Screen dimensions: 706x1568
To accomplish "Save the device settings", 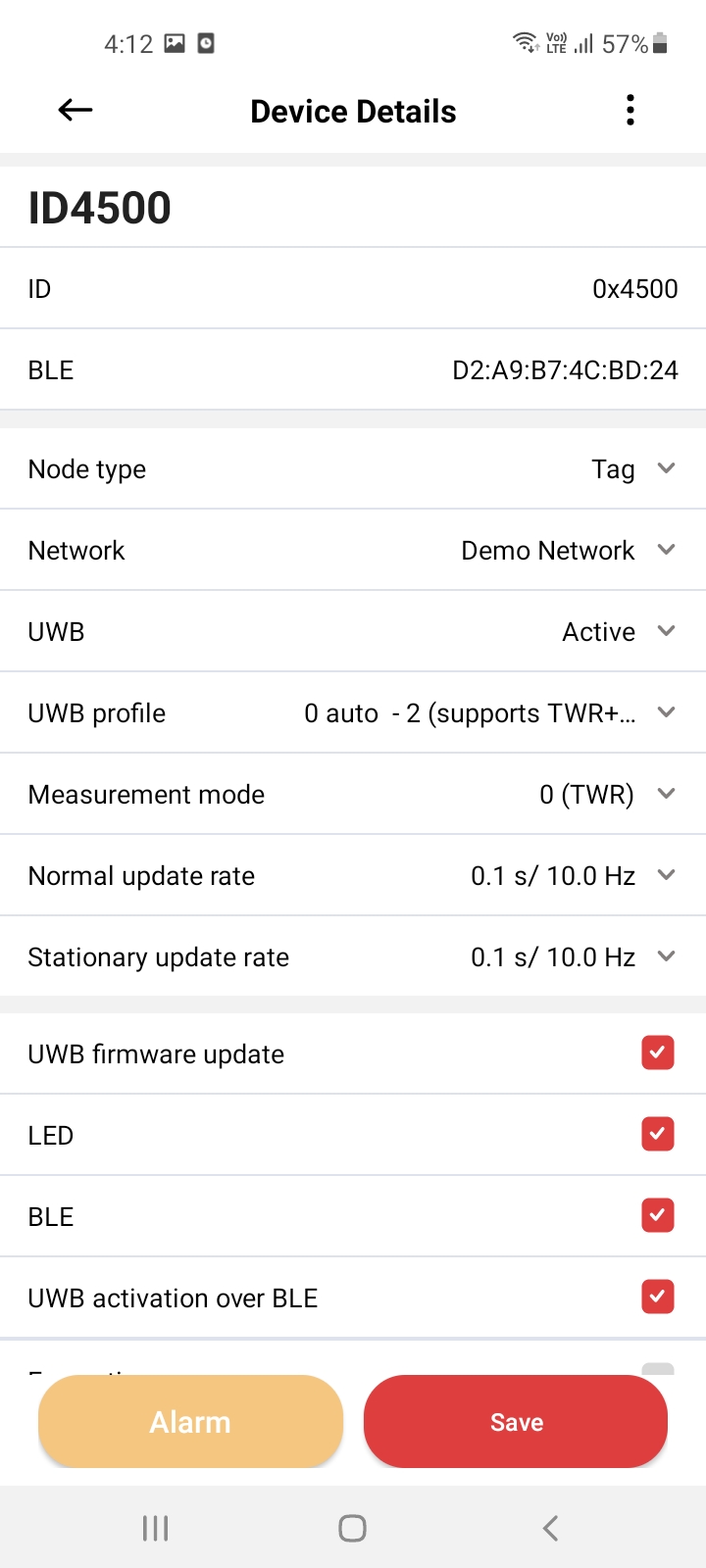I will (x=516, y=1421).
